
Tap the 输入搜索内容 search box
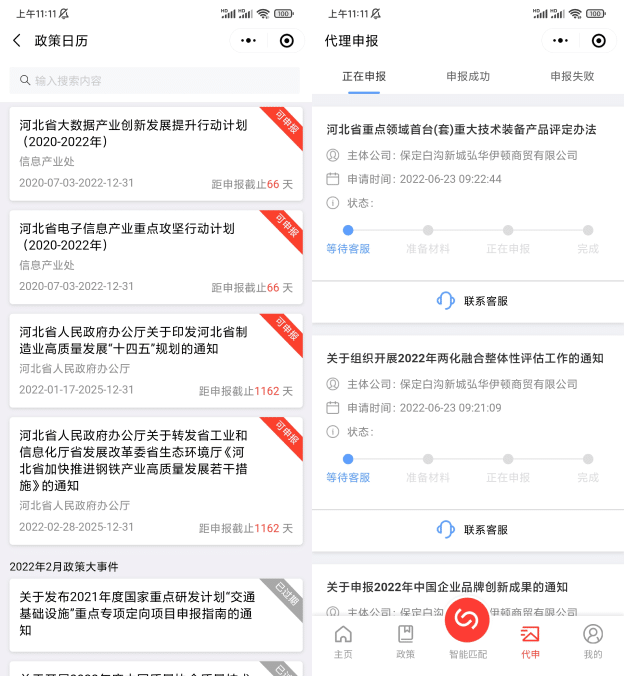point(155,80)
